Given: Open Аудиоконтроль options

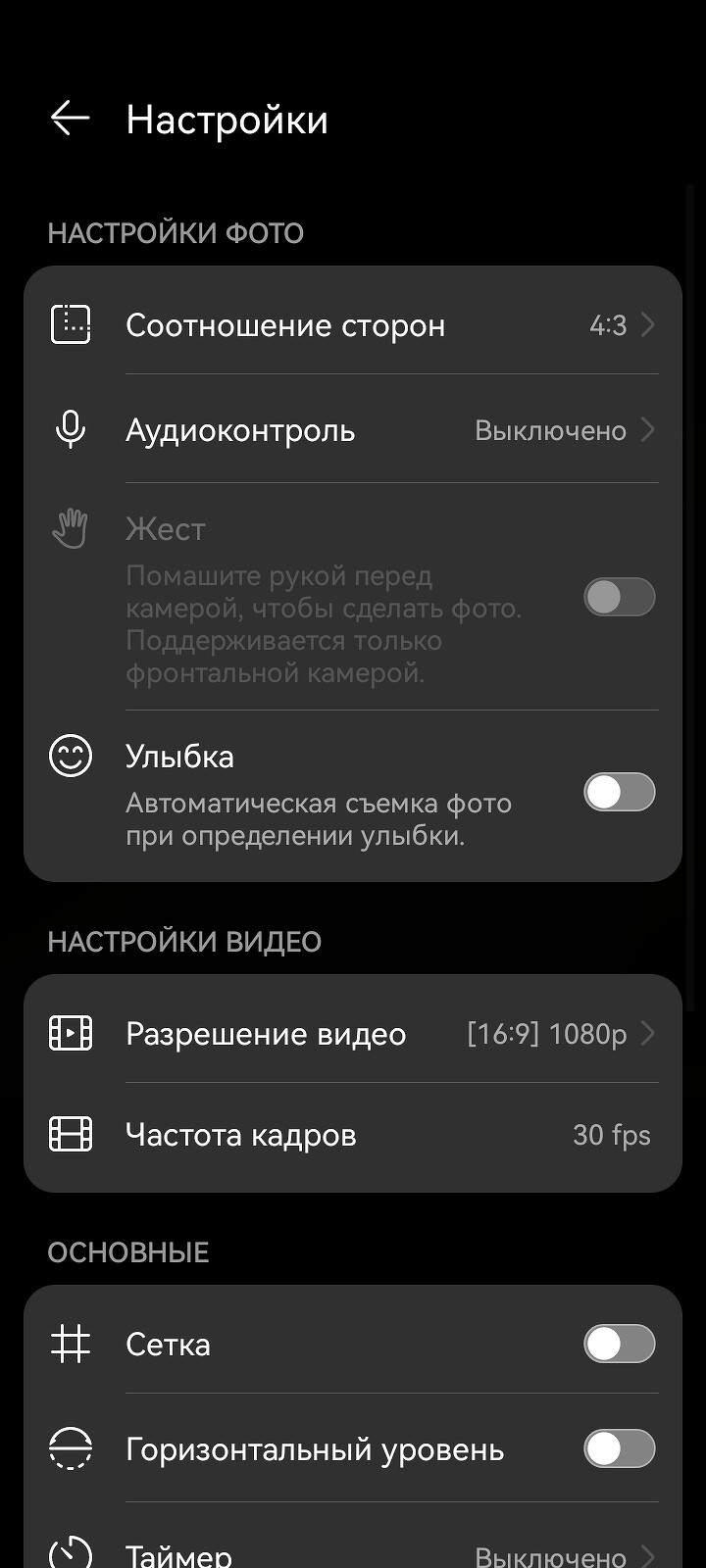Looking at the screenshot, I should pos(353,430).
